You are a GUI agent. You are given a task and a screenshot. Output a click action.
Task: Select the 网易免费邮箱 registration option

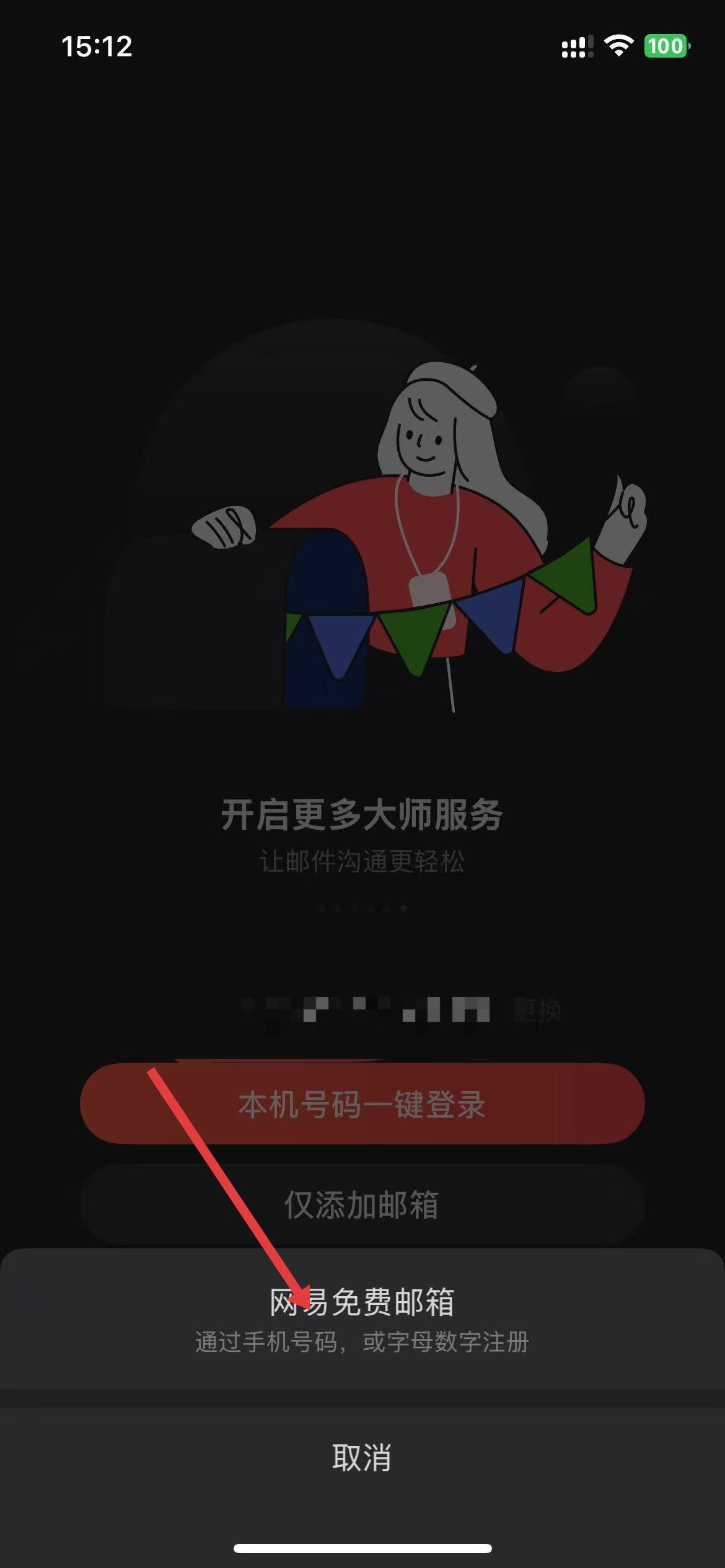coord(362,1319)
